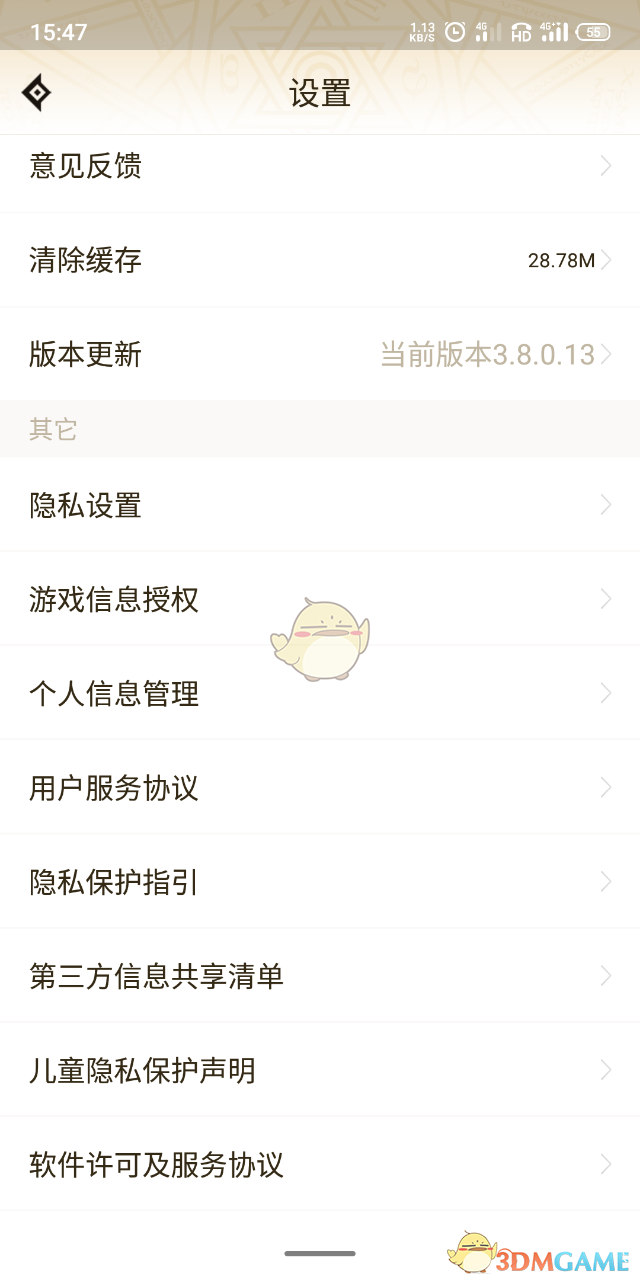View the 用户服务协议
Viewport: 640px width, 1280px height.
[x=320, y=788]
